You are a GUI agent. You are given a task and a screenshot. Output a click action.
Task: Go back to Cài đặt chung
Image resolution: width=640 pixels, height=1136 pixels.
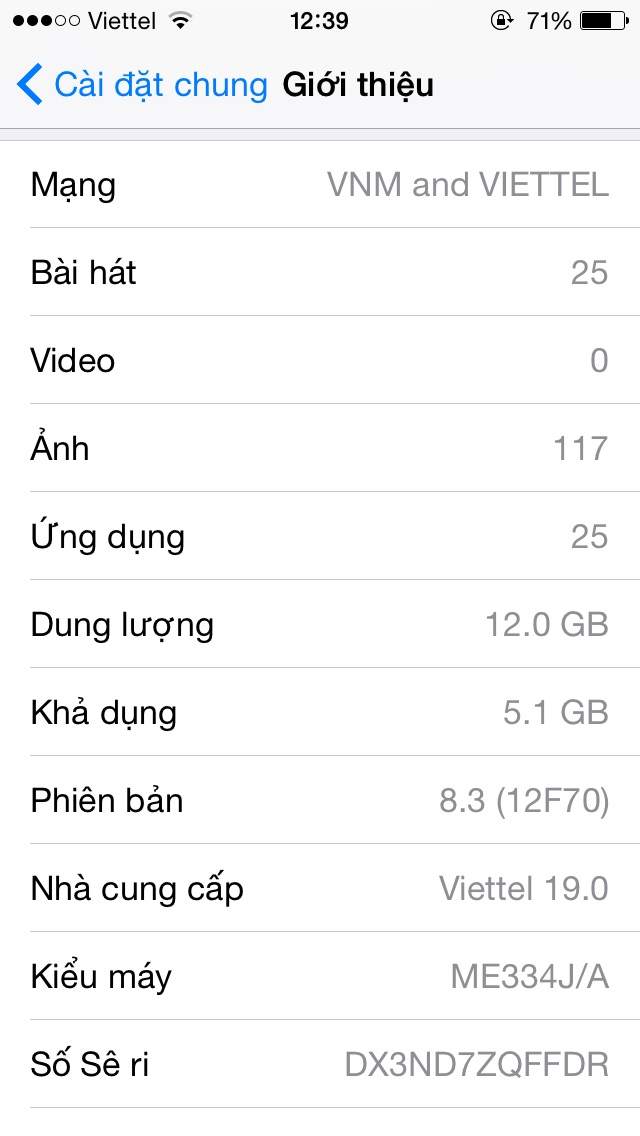[142, 85]
